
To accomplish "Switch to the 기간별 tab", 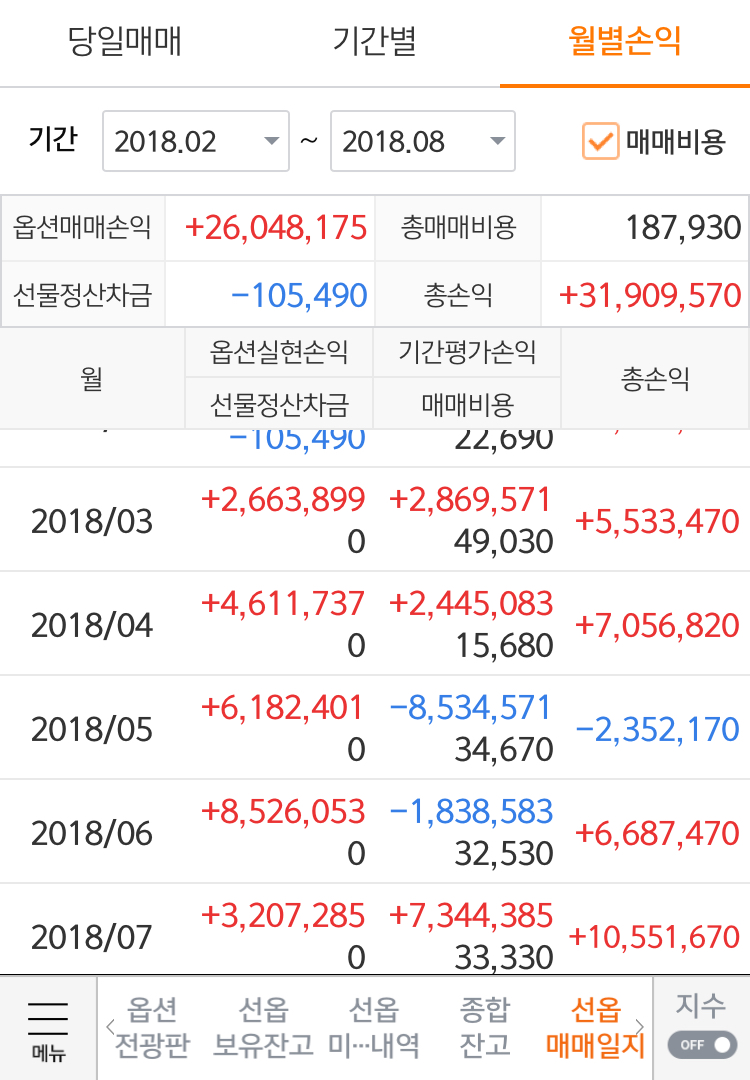I will pos(374,42).
